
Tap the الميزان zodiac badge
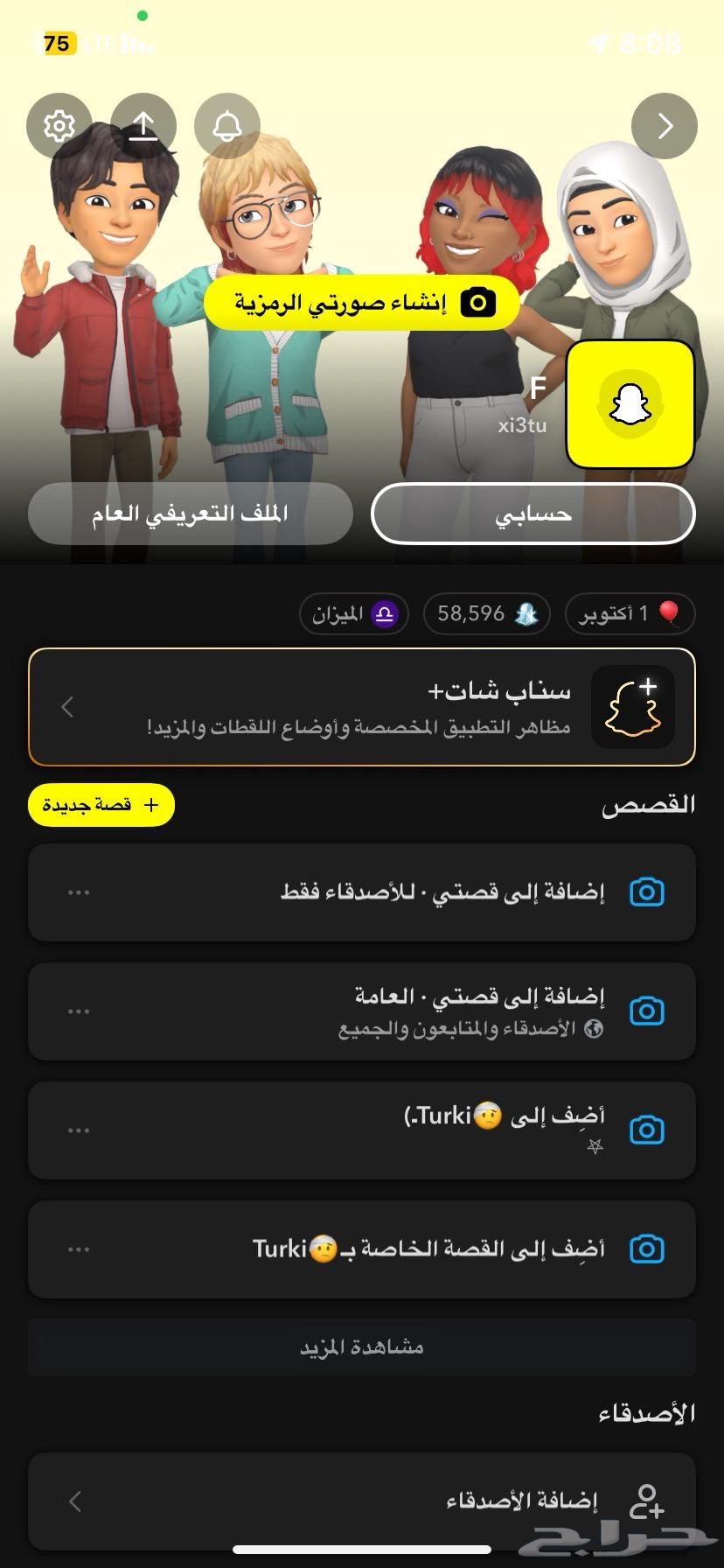(353, 613)
